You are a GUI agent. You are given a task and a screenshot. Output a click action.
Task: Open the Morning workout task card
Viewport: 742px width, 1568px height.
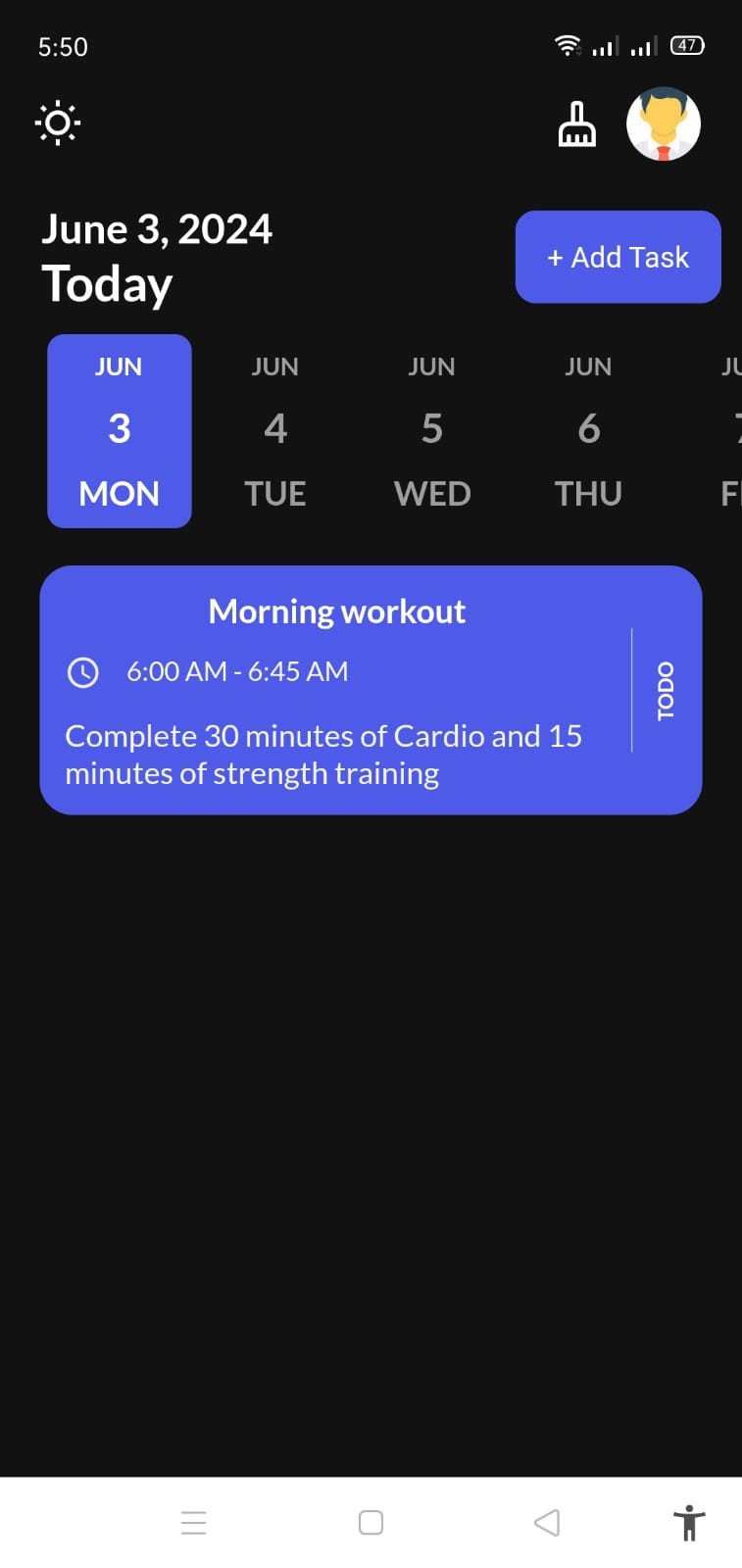(371, 690)
